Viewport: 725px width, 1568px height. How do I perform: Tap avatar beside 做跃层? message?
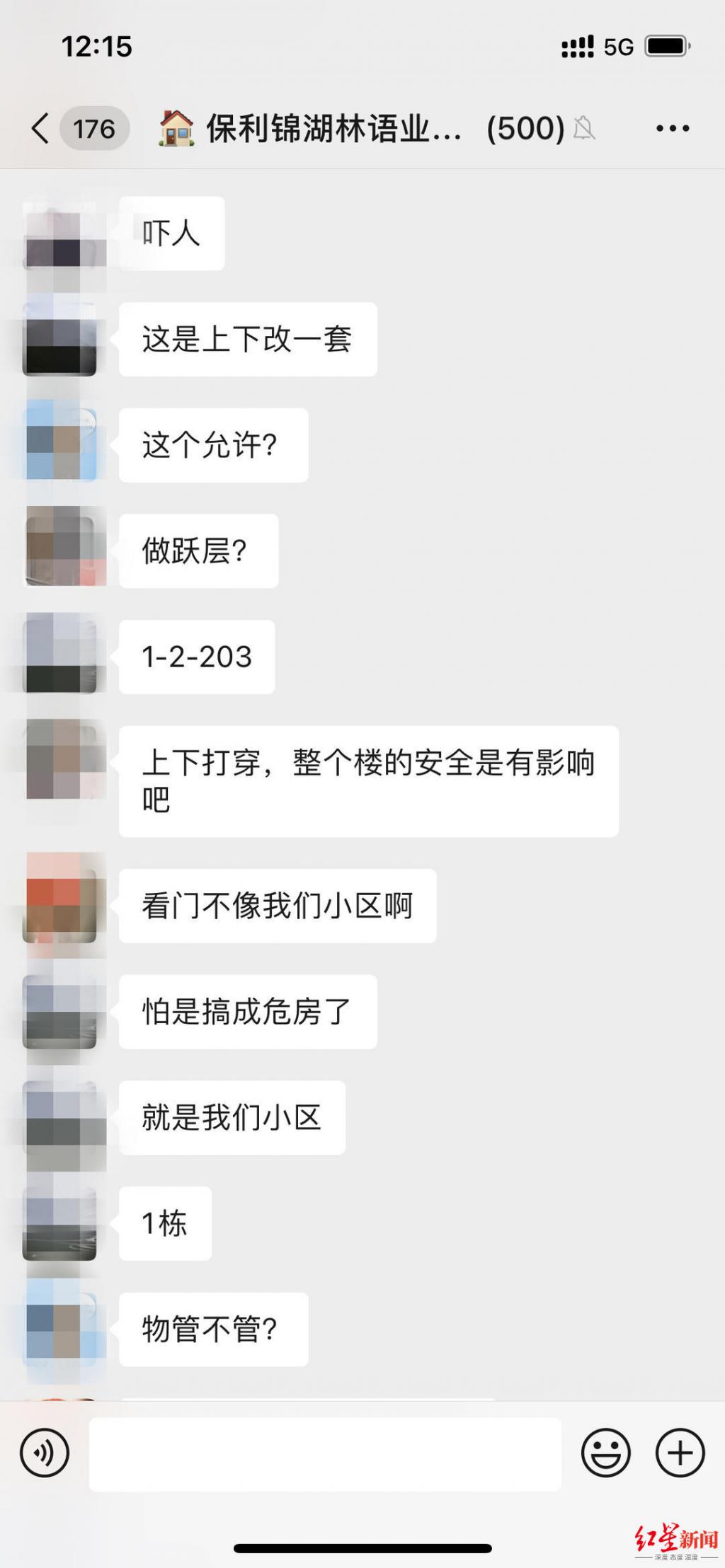point(61,550)
